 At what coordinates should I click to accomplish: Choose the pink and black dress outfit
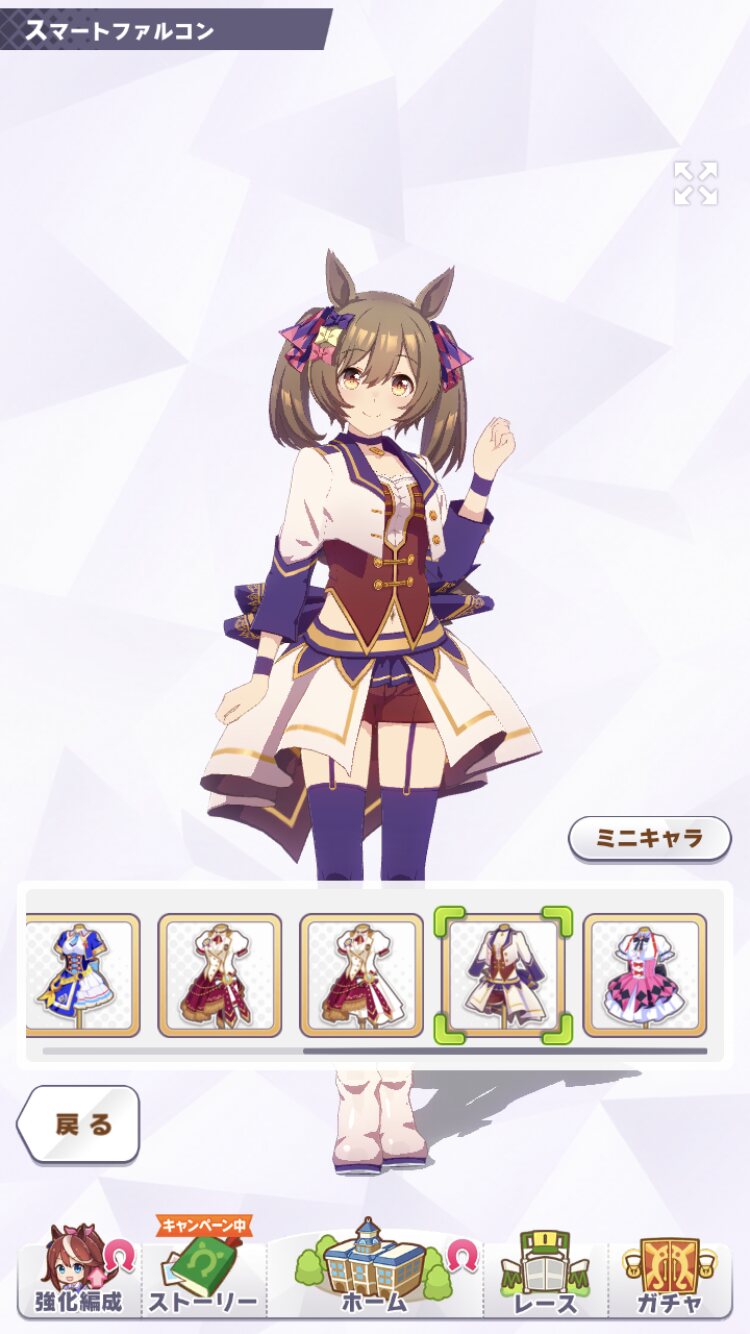click(x=645, y=975)
